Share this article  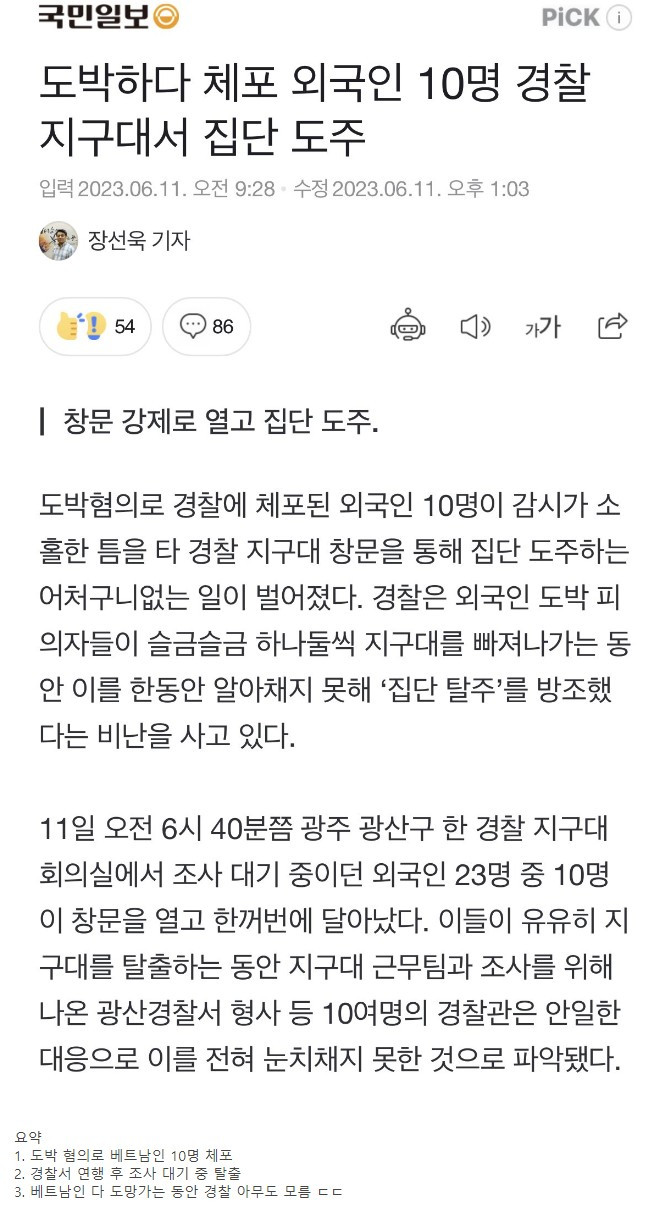[x=612, y=325]
